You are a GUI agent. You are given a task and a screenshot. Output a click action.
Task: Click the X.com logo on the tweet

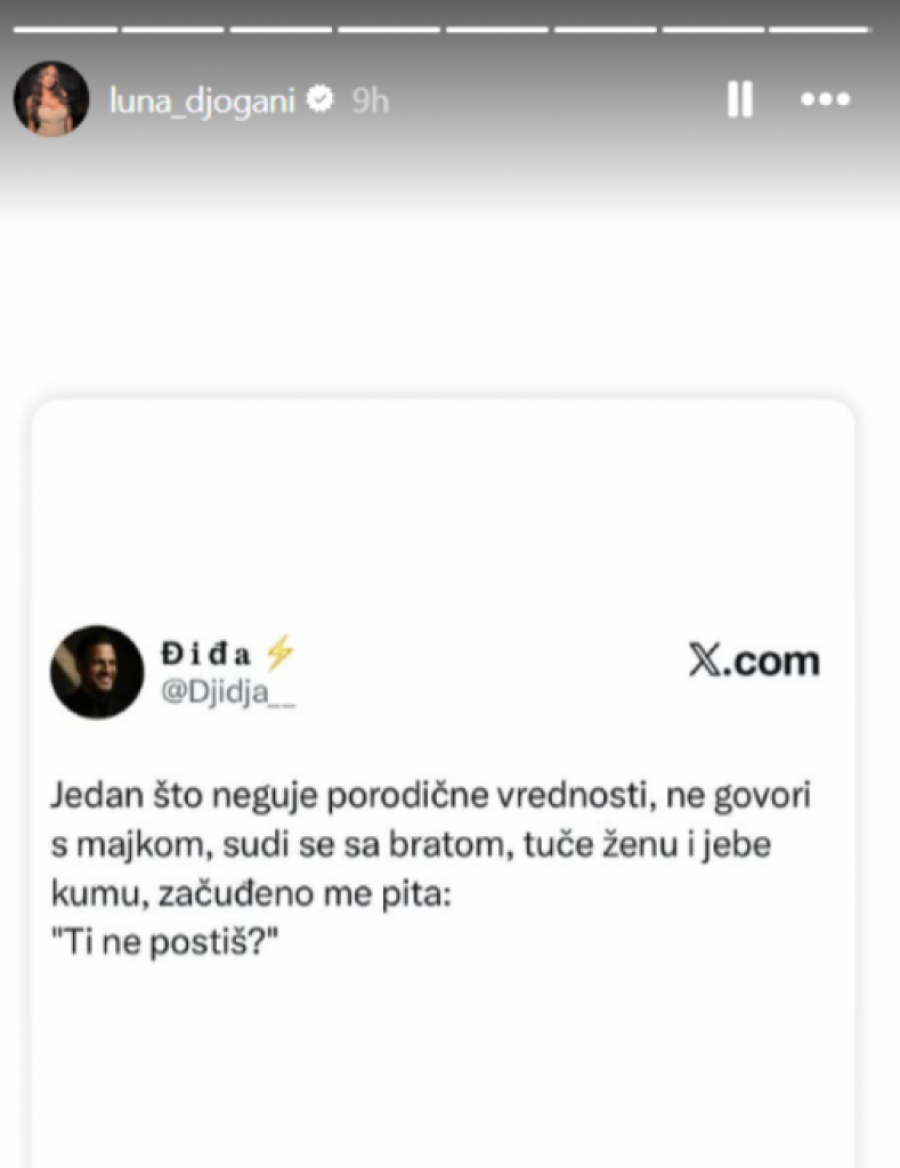755,659
